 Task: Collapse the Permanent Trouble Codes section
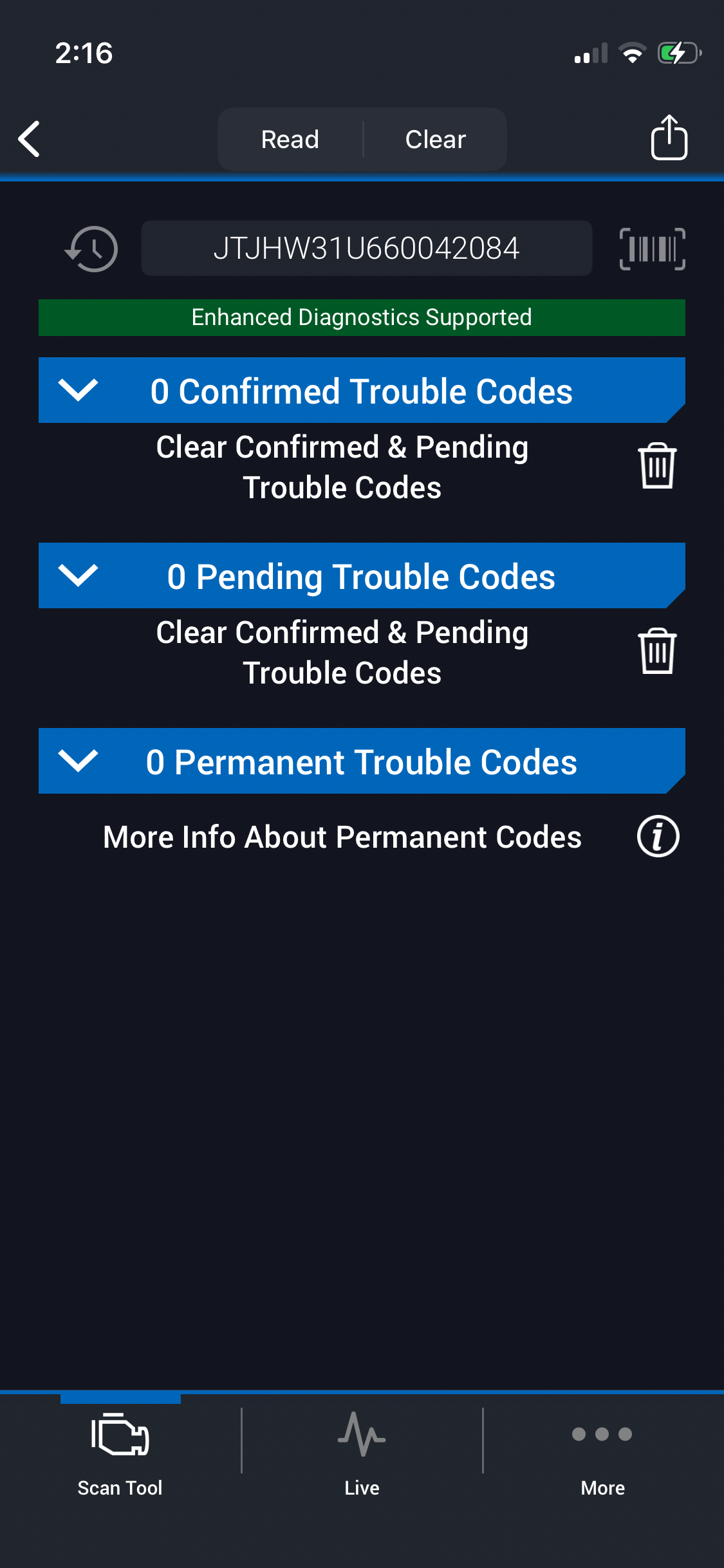click(x=78, y=761)
